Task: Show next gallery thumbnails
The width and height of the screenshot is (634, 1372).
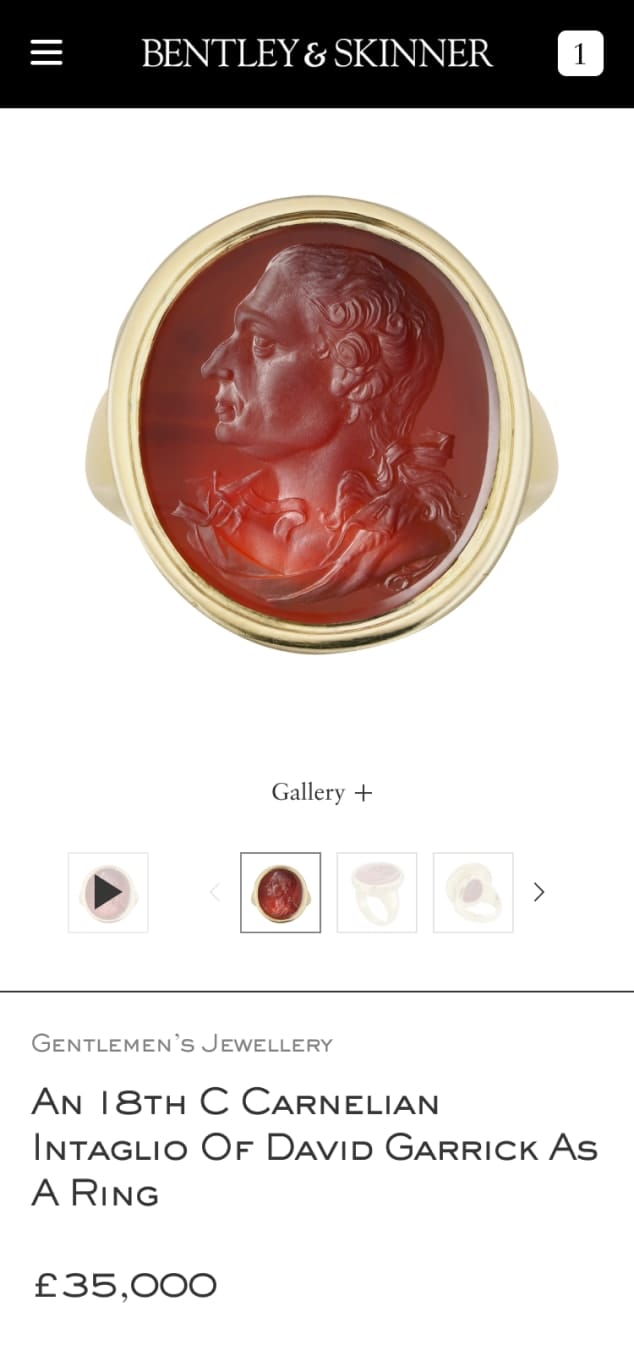Action: click(539, 892)
